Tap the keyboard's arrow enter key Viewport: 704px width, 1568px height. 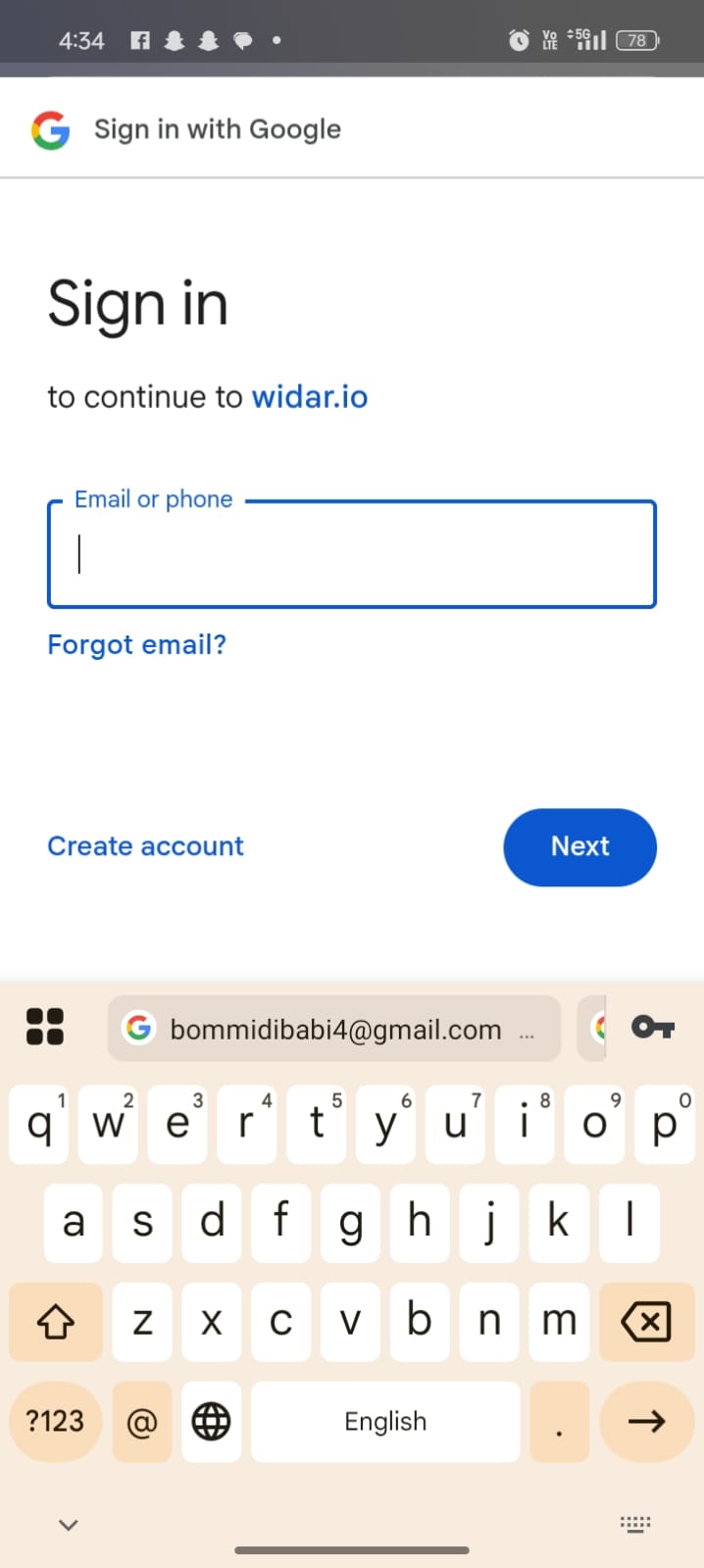tap(646, 1421)
